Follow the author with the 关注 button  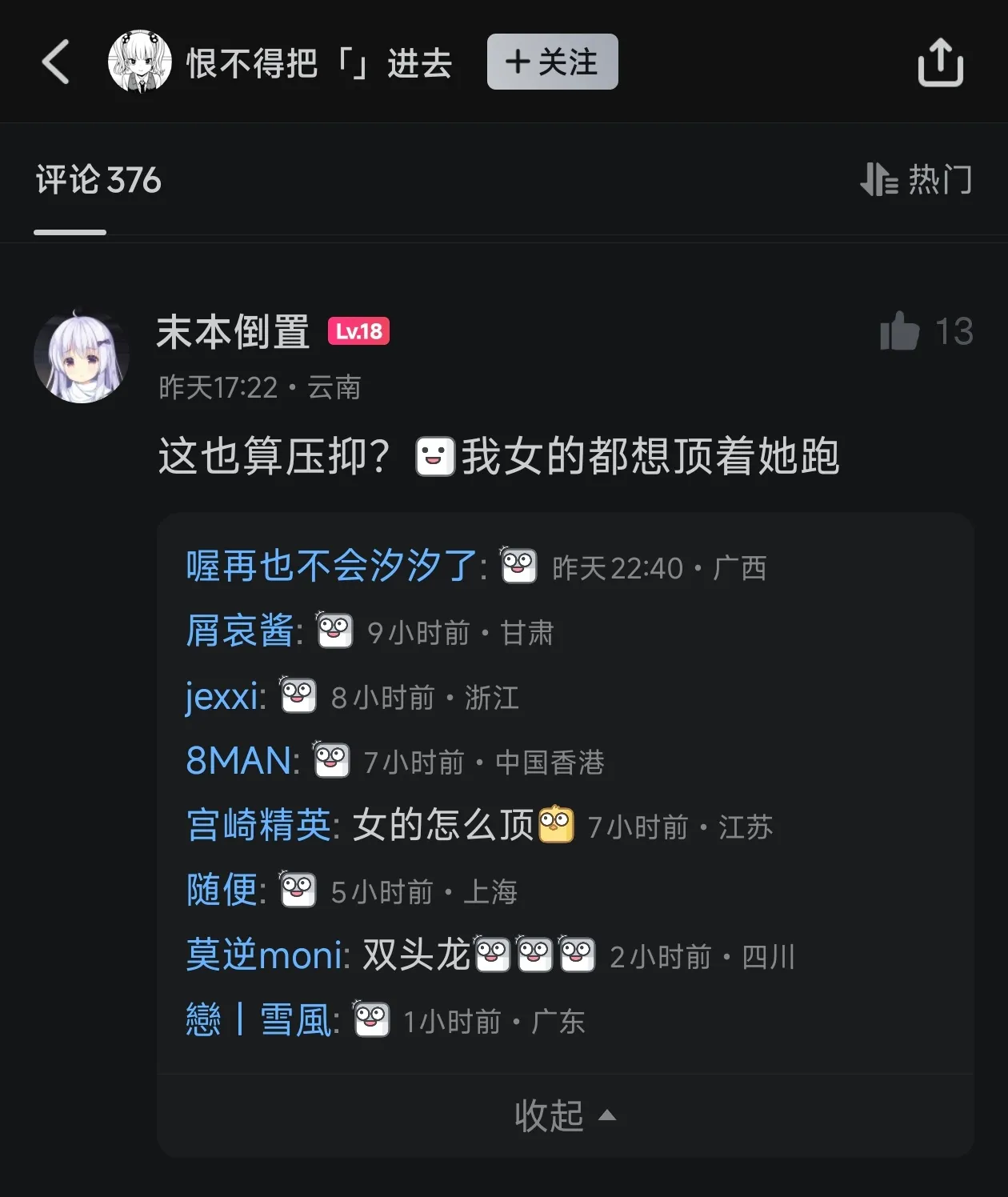(x=552, y=62)
